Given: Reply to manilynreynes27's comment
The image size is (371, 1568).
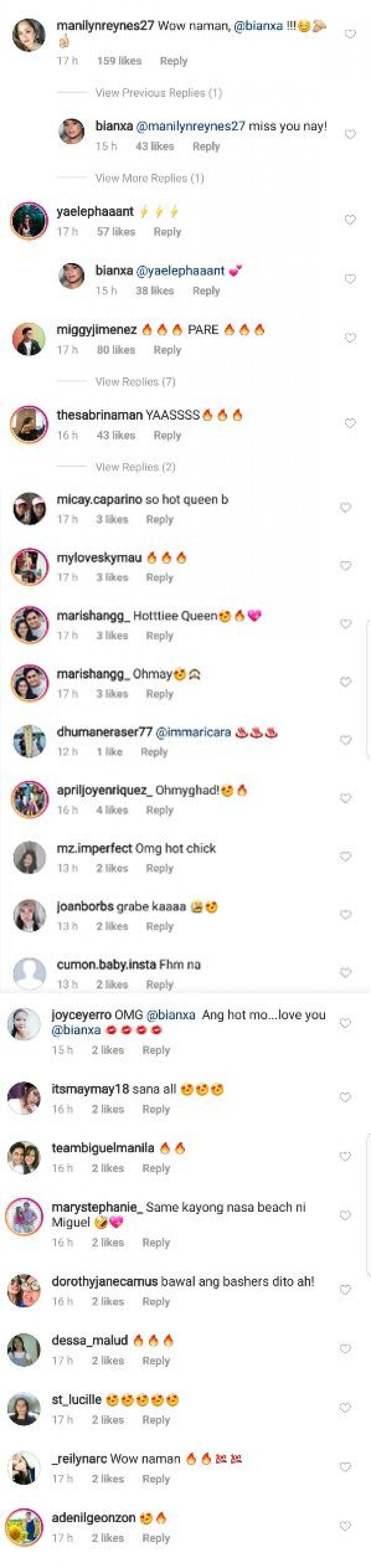Looking at the screenshot, I should point(173,61).
